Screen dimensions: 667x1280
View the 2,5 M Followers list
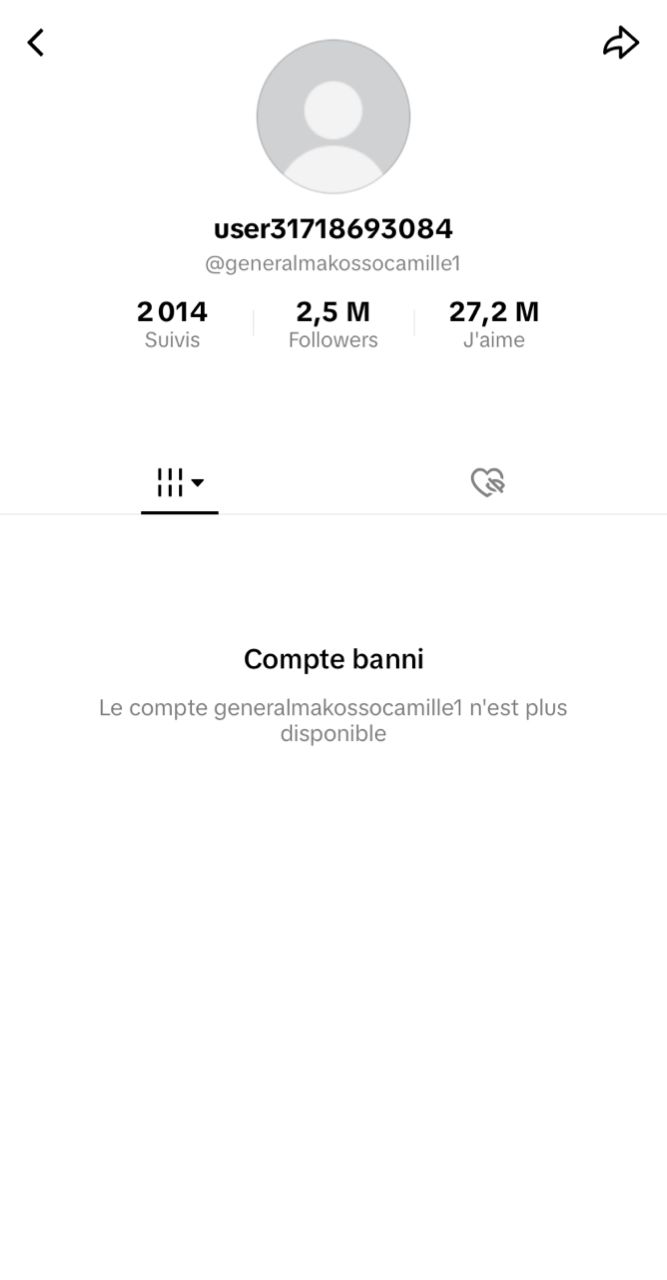click(333, 324)
